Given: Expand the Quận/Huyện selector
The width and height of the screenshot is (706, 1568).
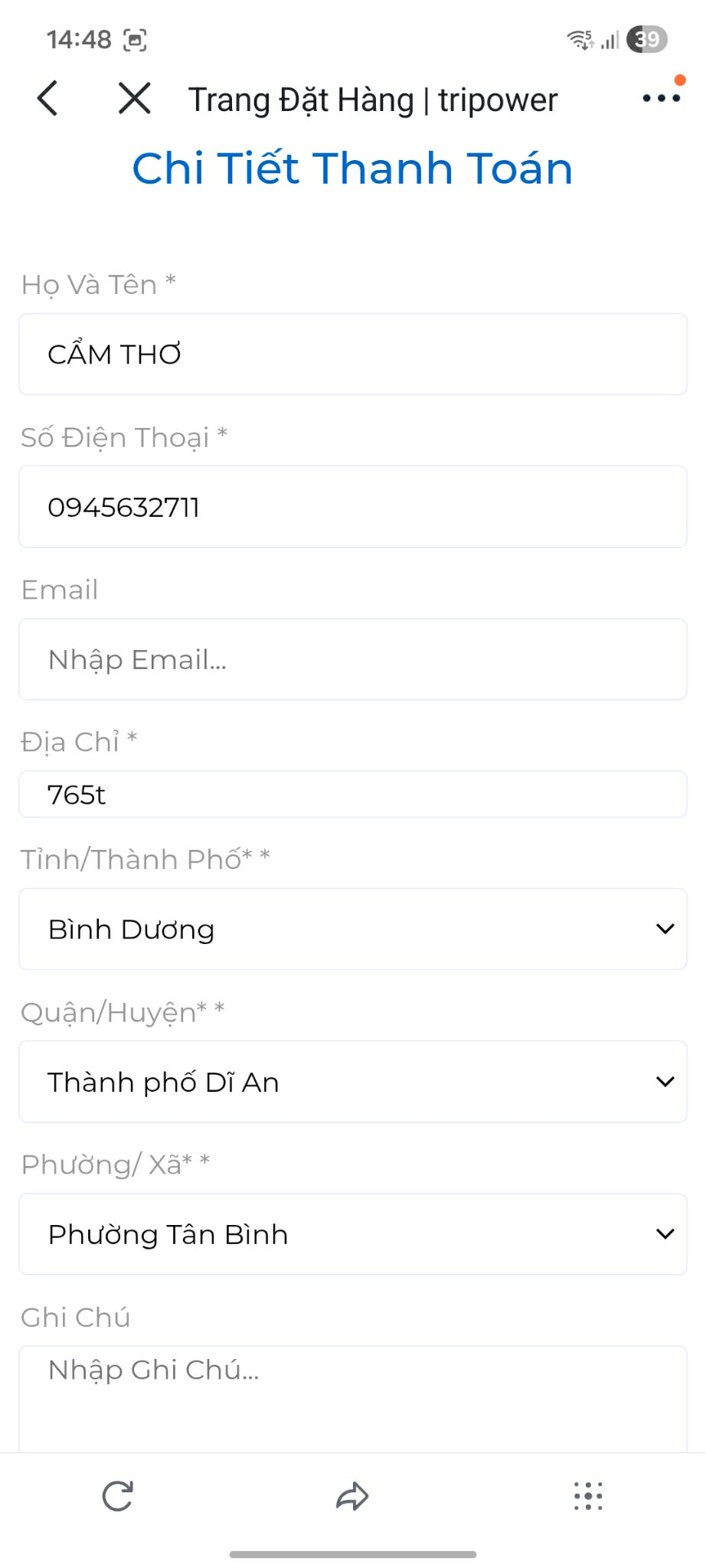Looking at the screenshot, I should tap(353, 1082).
